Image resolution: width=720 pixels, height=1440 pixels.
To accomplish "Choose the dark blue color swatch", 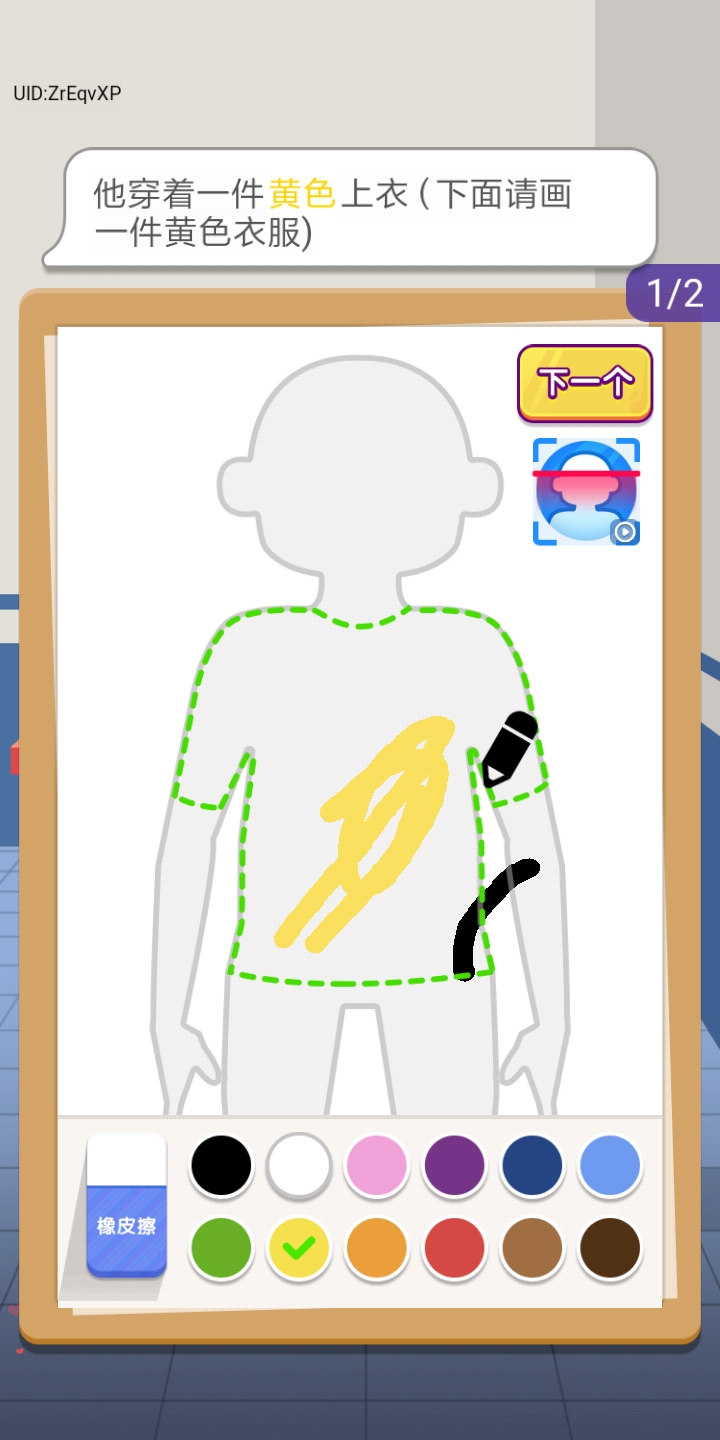I will 532,1165.
